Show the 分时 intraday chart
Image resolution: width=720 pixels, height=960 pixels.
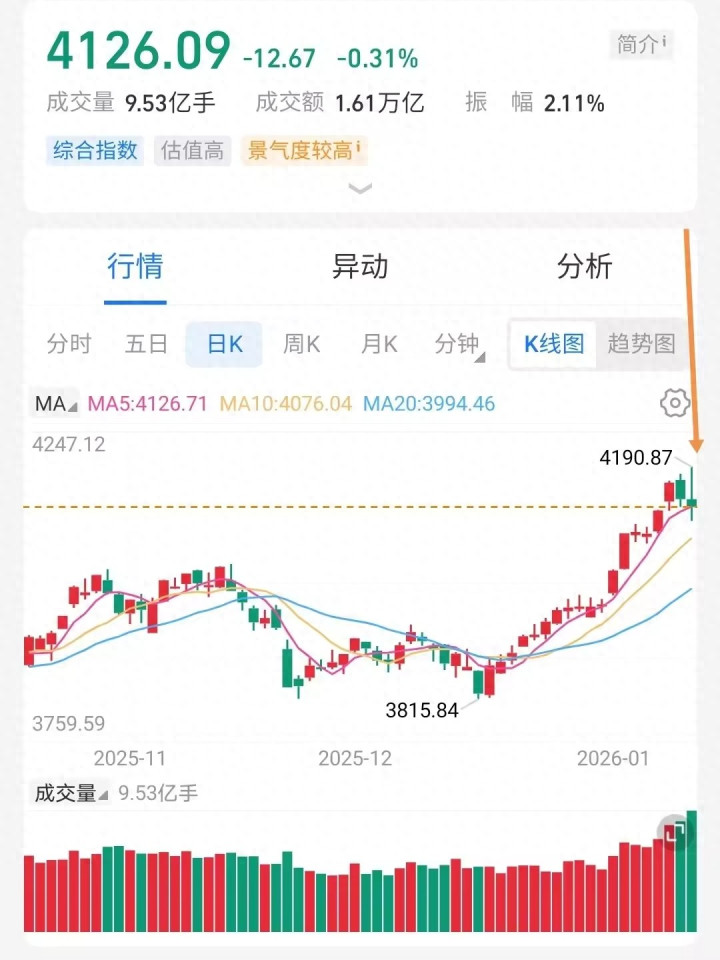point(69,344)
